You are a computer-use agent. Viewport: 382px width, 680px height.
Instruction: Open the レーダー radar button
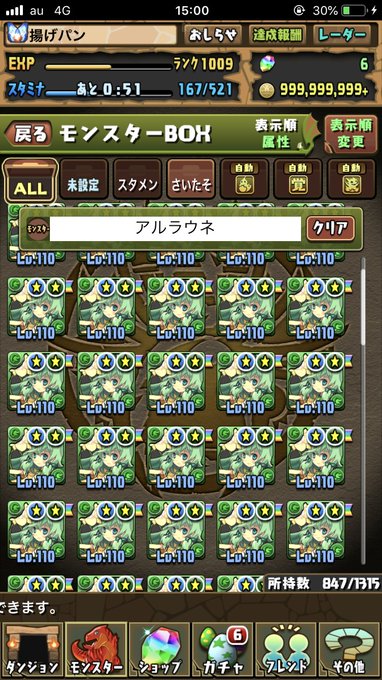point(342,35)
